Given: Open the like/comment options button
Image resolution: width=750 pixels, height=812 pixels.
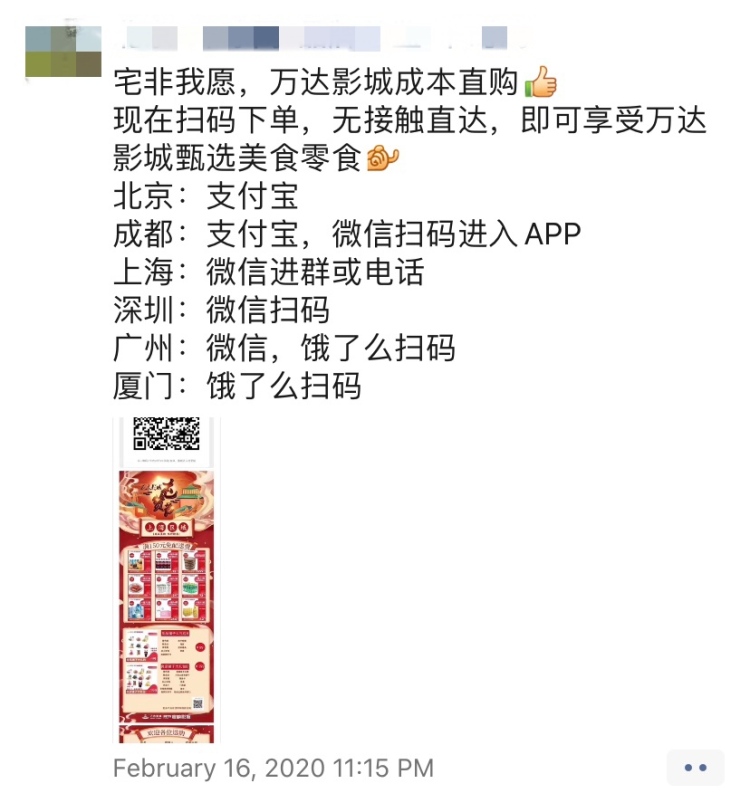Looking at the screenshot, I should tap(695, 767).
